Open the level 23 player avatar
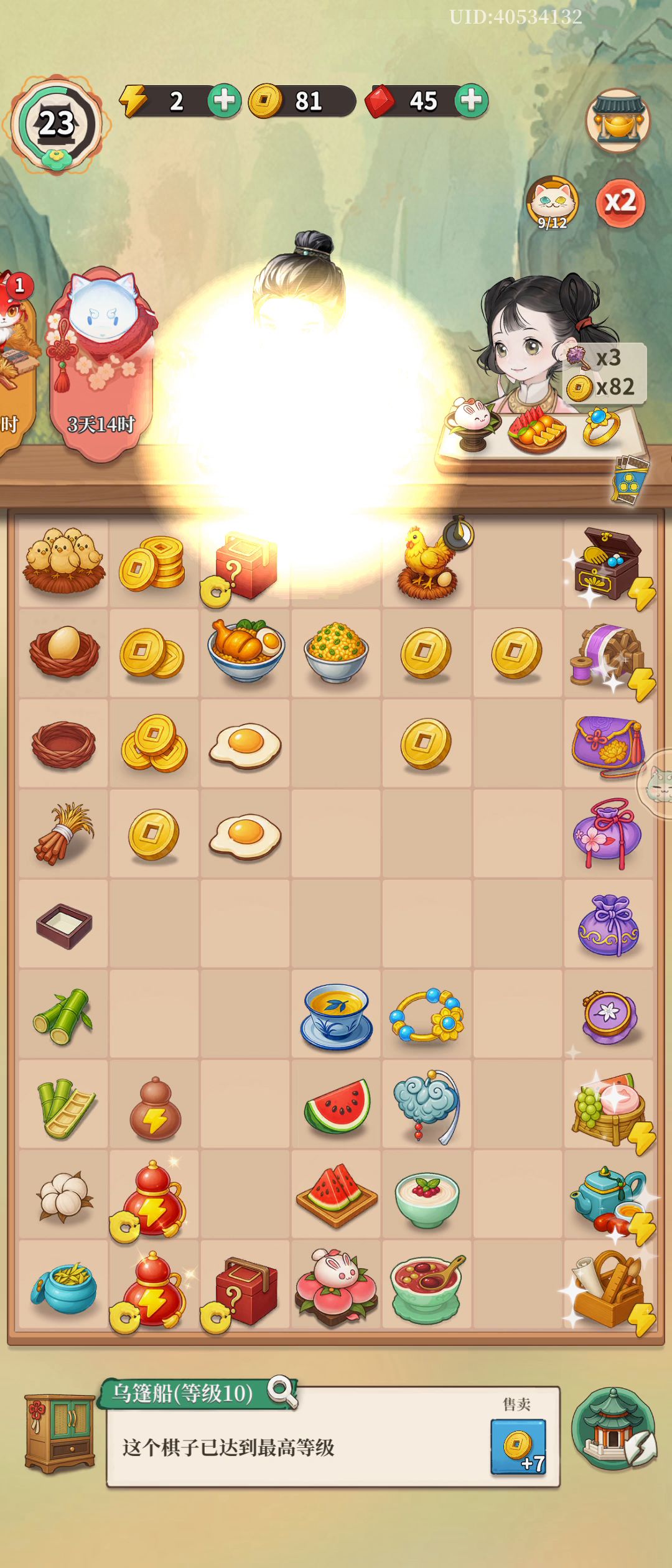Viewport: 672px width, 1568px height. [x=57, y=124]
